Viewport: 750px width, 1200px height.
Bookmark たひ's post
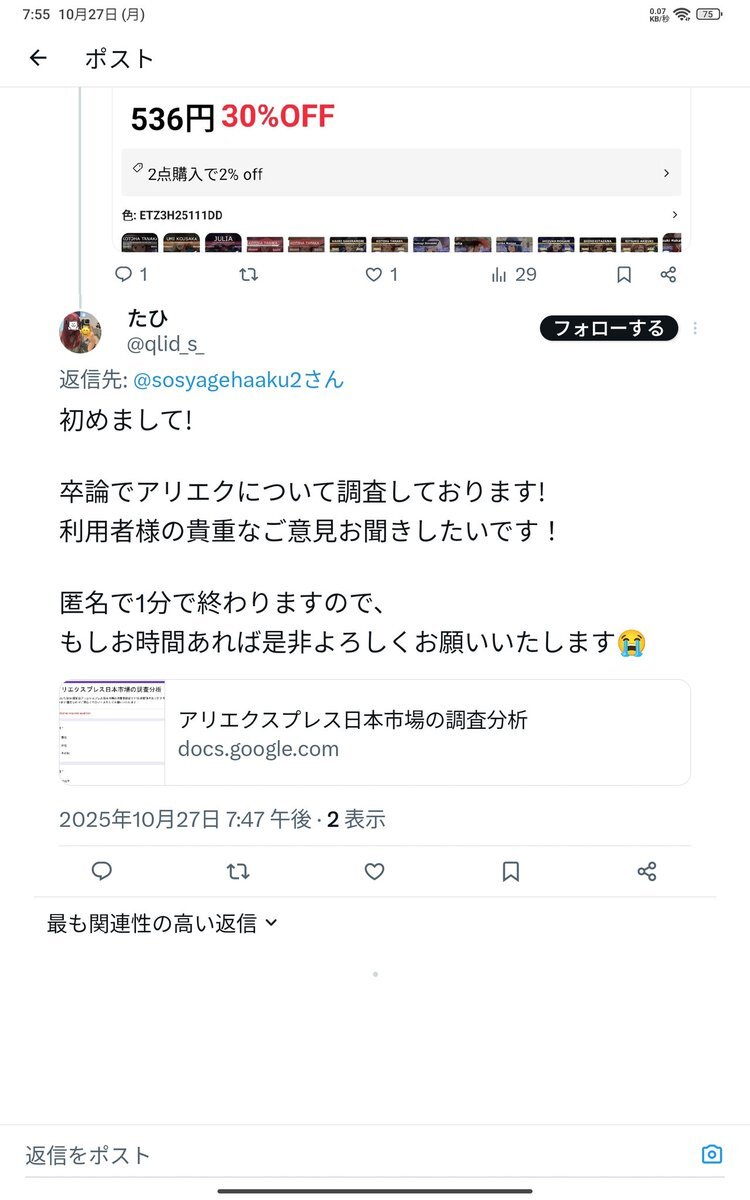tap(510, 871)
